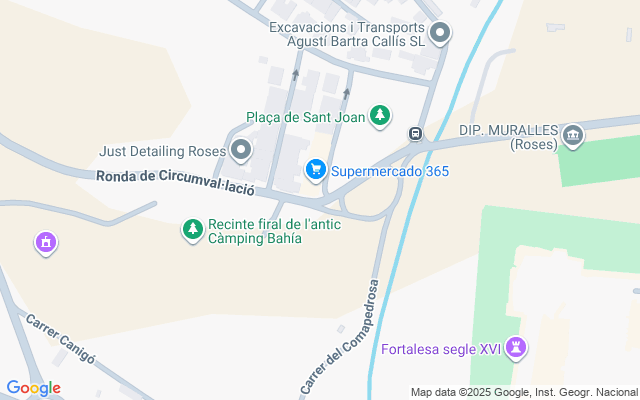Select the Plaça de Sant Joan park marker

[379, 117]
